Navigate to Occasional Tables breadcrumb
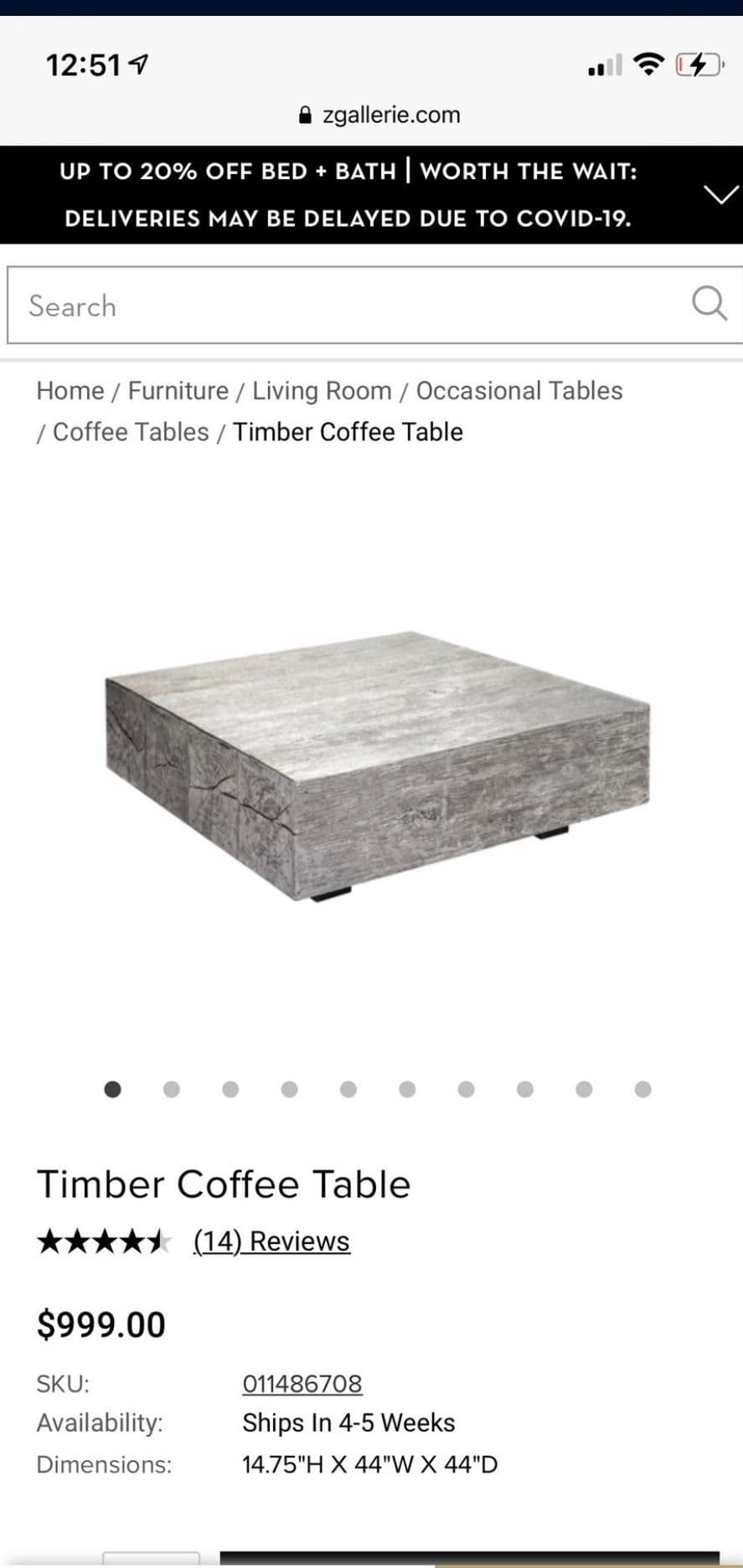Screen dimensions: 743x1568 [519, 391]
